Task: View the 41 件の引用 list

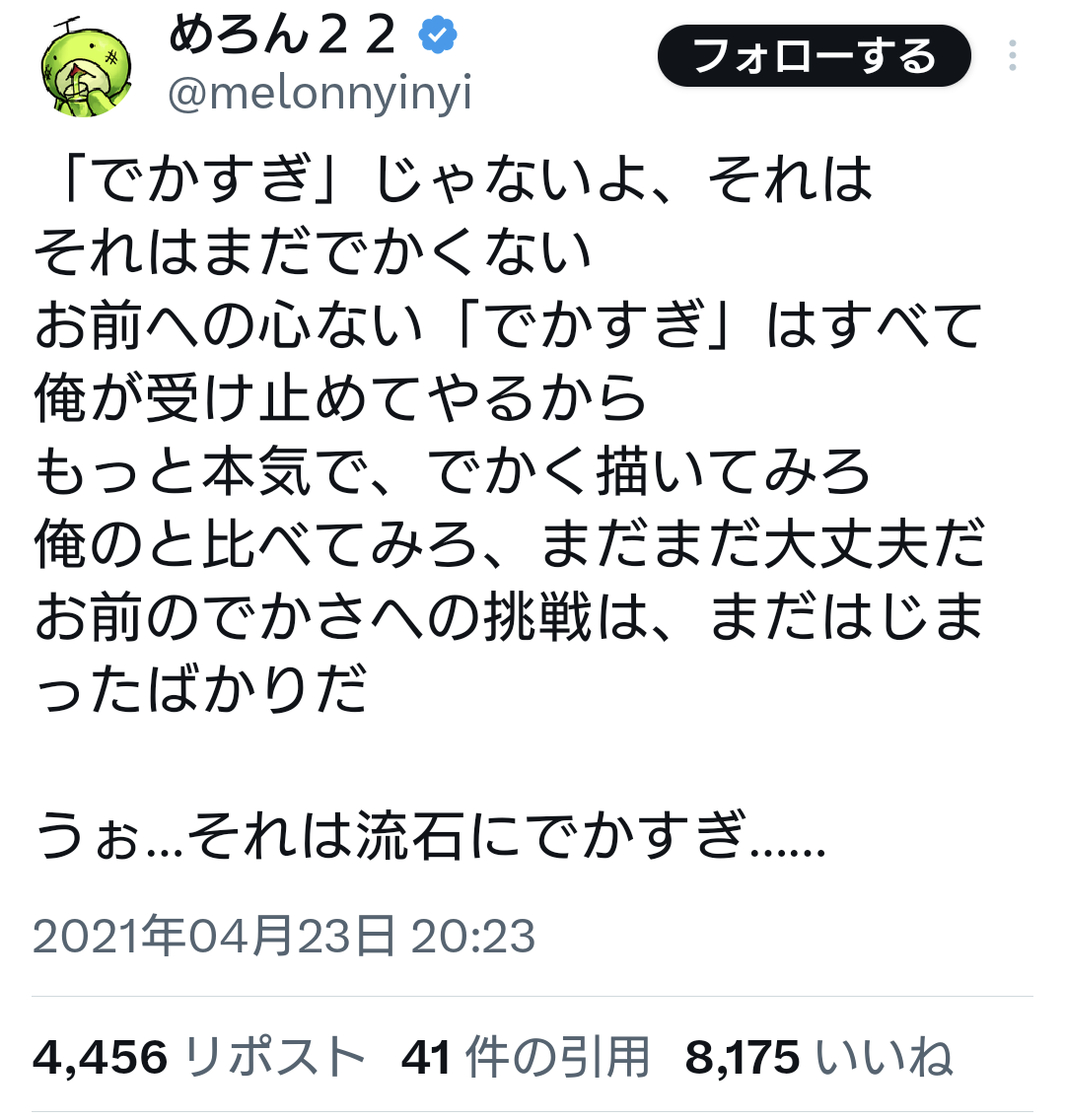Action: pos(525,1058)
